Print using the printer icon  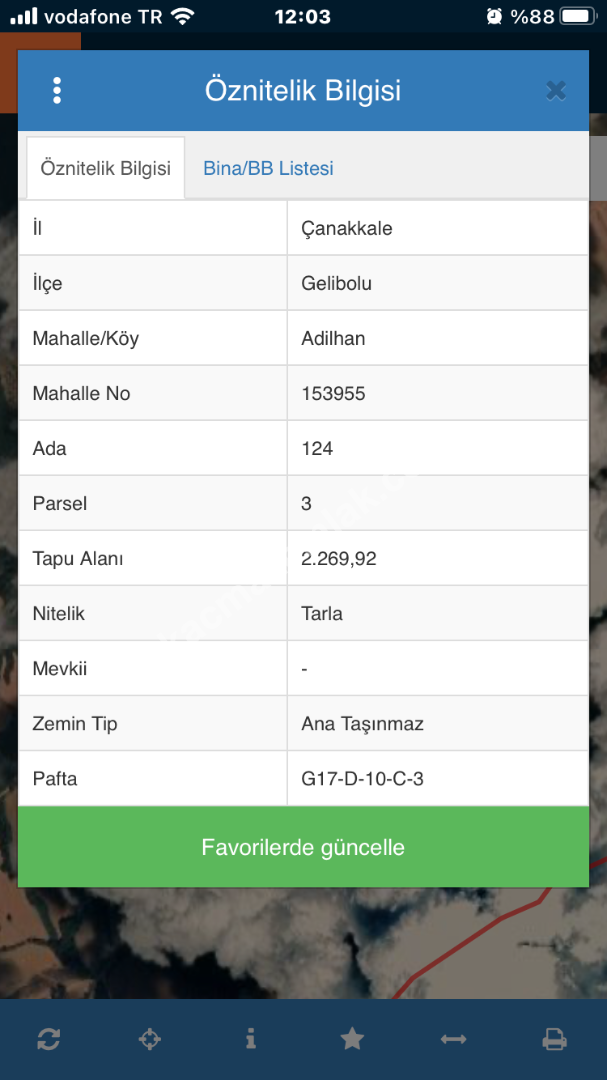pos(555,1039)
